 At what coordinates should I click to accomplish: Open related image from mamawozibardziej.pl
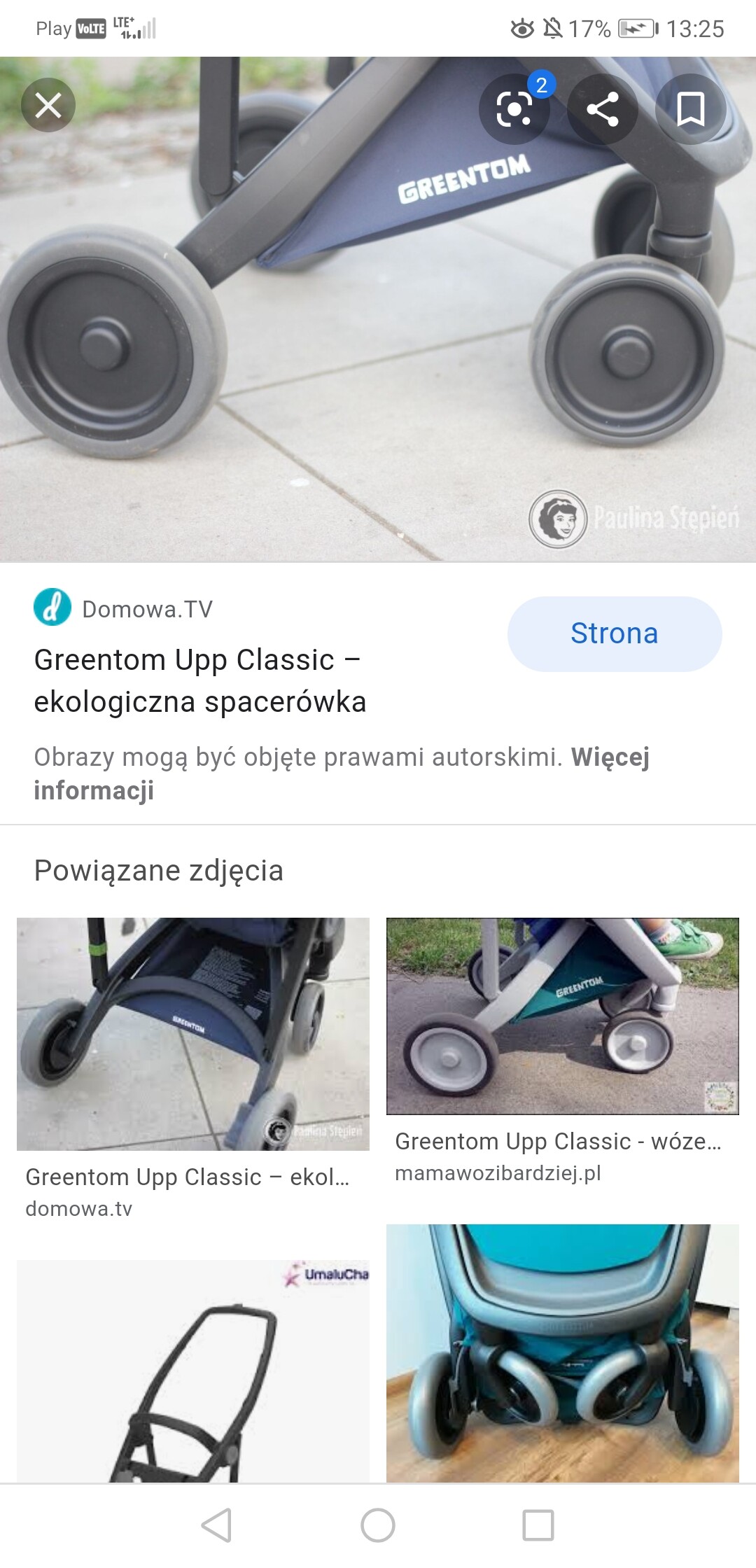tap(562, 1016)
